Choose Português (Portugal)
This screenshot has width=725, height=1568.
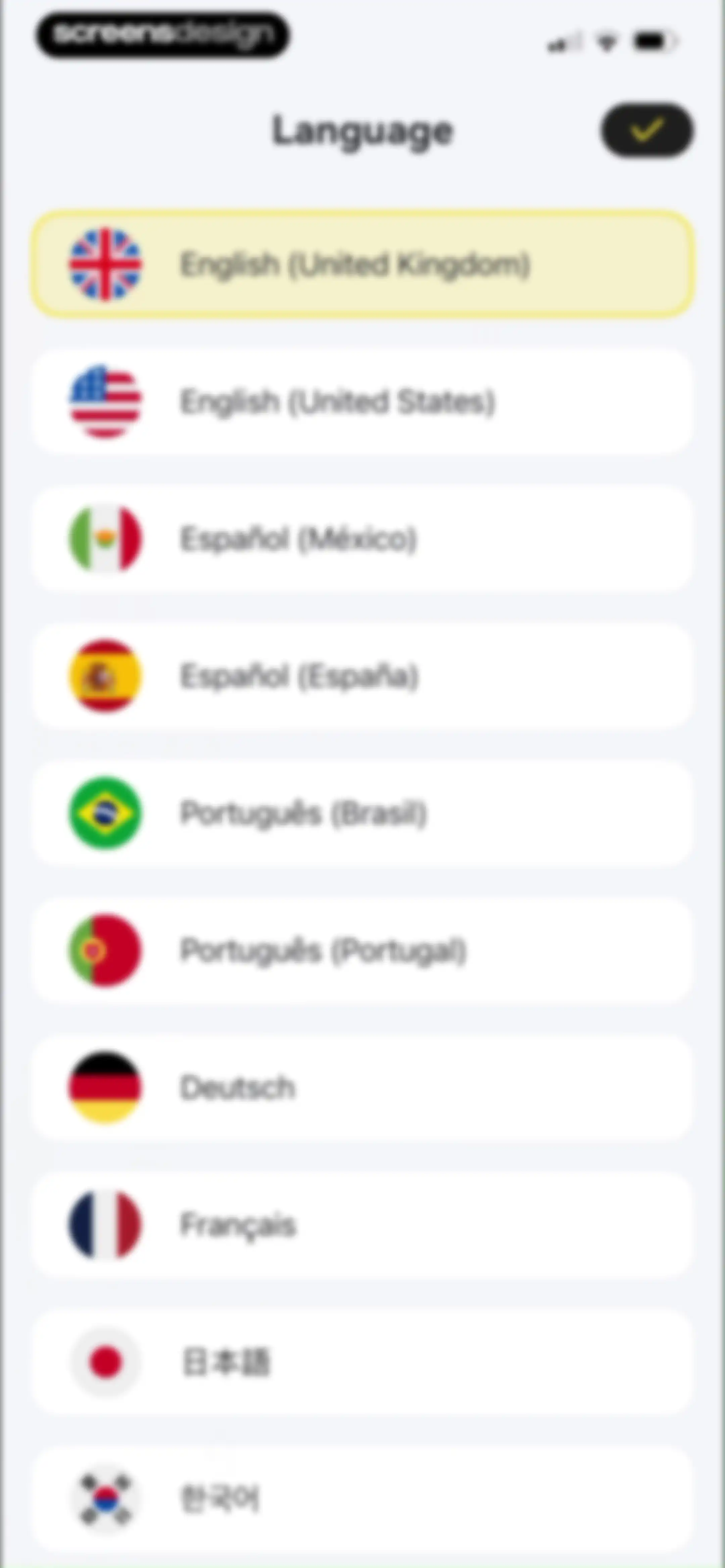click(363, 950)
